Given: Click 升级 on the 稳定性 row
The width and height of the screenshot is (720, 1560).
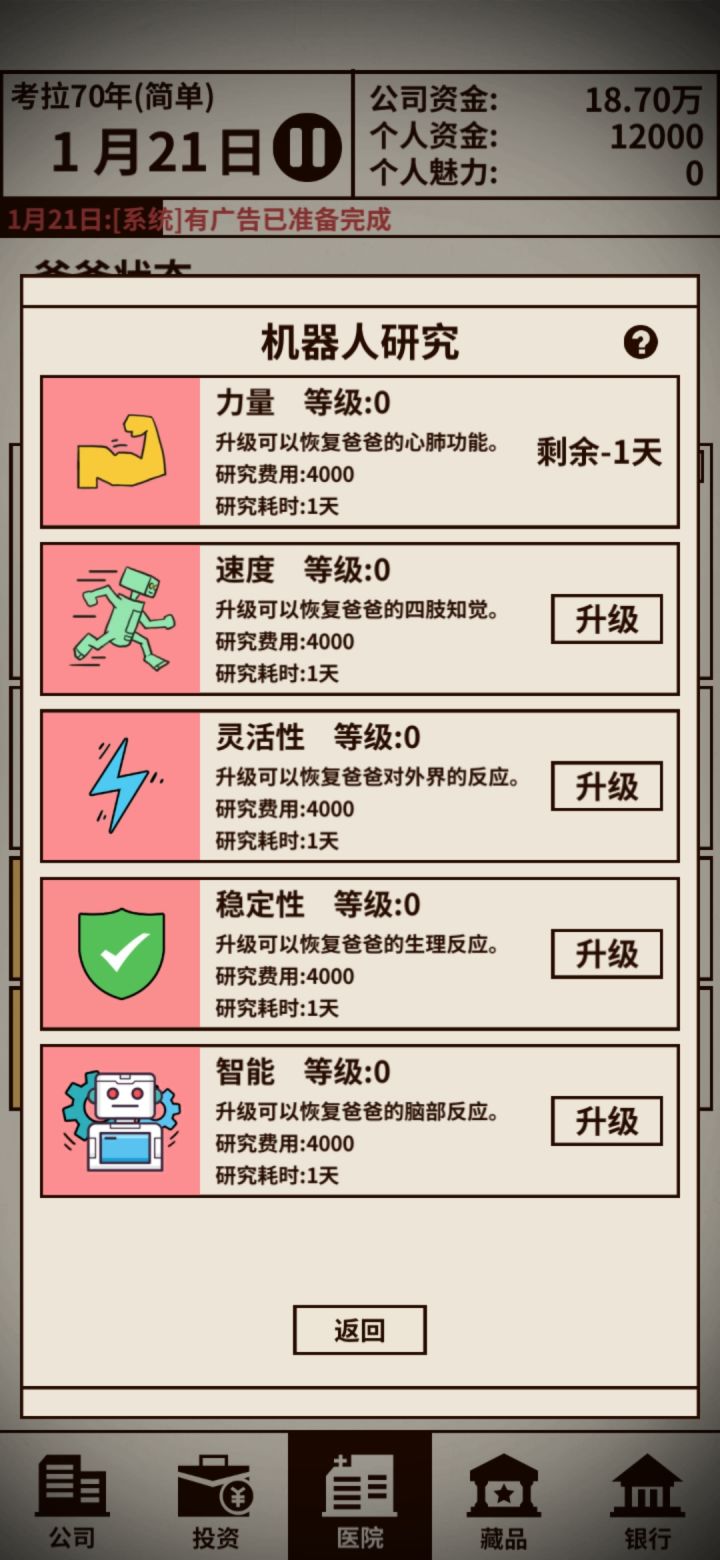Looking at the screenshot, I should [606, 954].
